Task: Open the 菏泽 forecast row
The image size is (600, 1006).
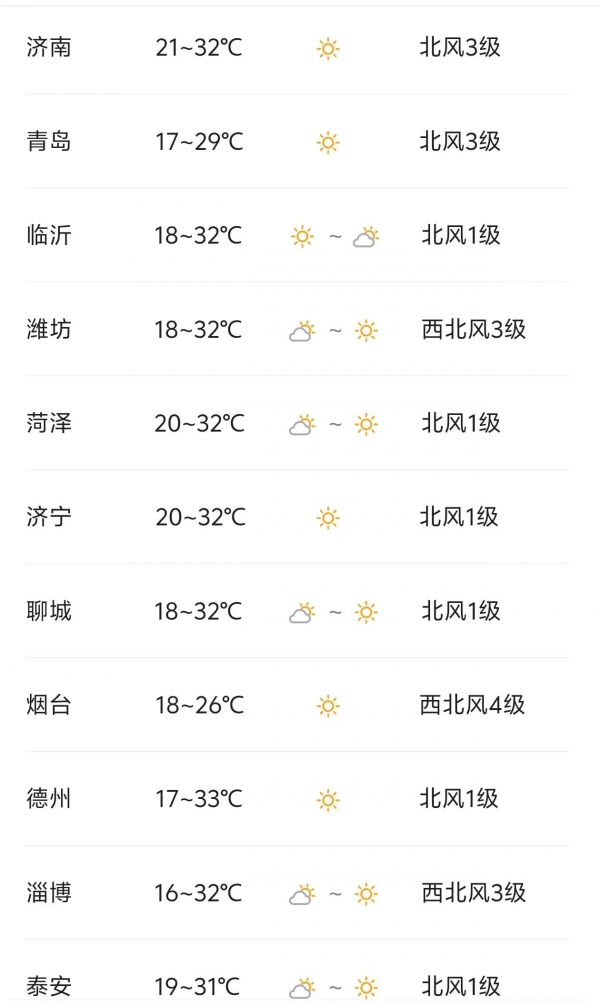Action: coord(298,423)
